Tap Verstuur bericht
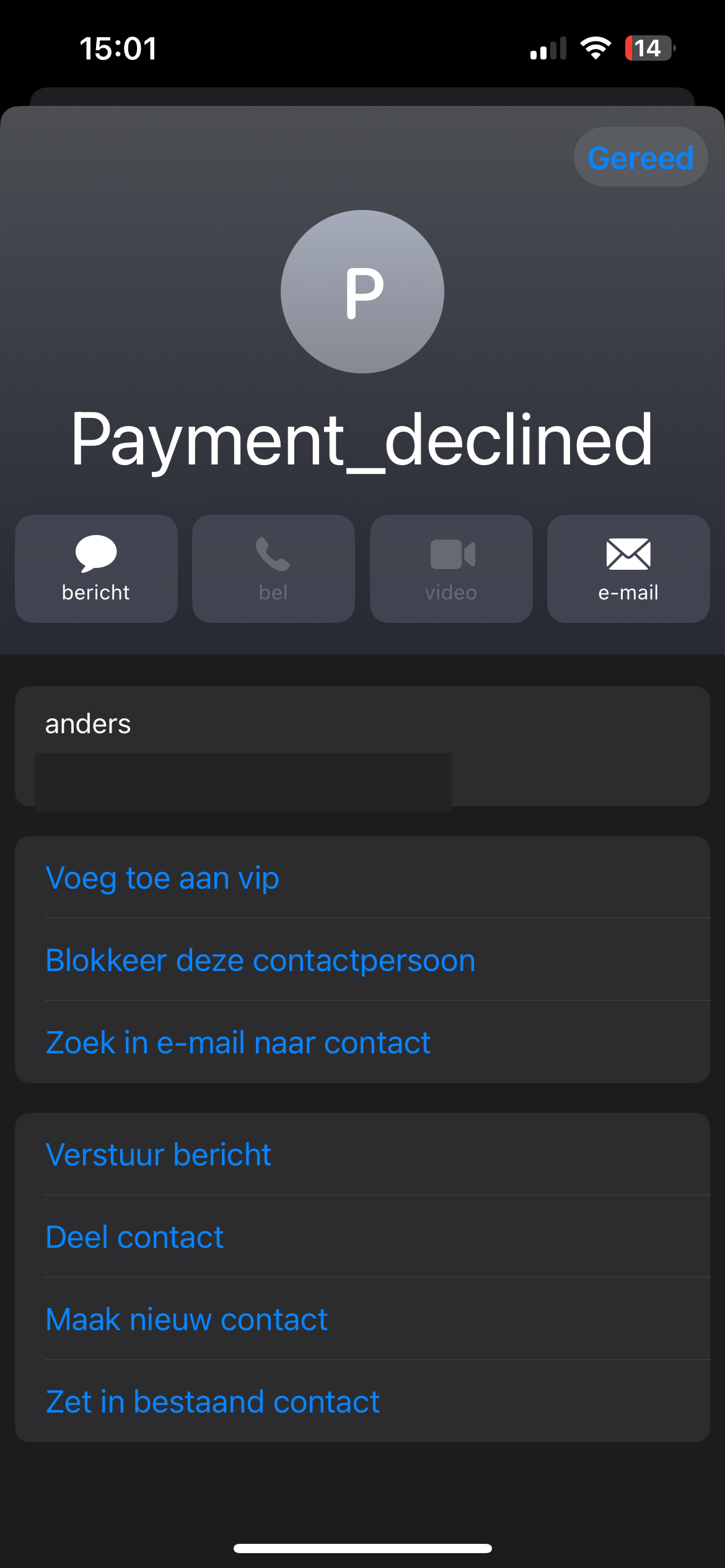This screenshot has width=725, height=1568. click(x=159, y=1154)
